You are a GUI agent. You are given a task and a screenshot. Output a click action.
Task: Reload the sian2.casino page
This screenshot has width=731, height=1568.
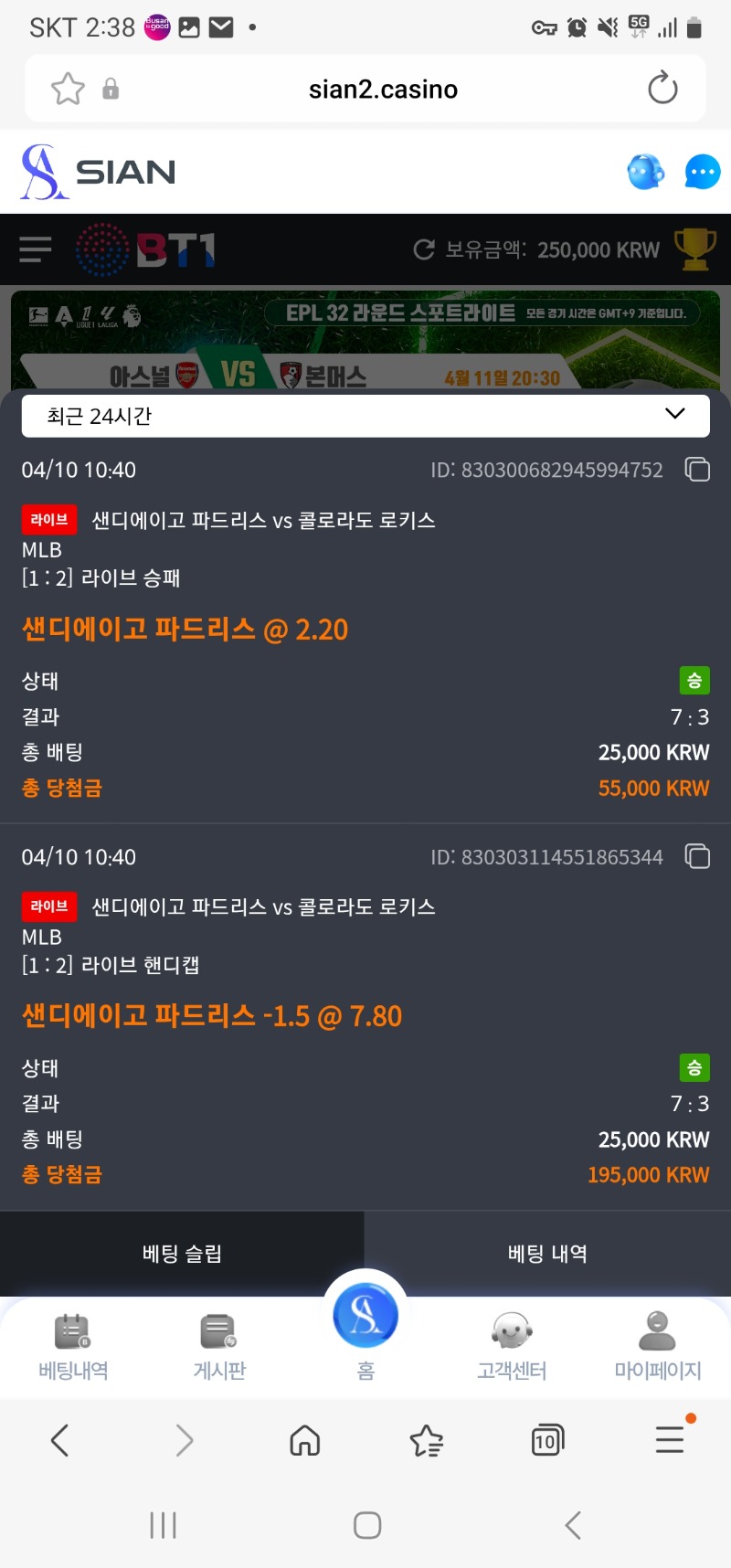(662, 89)
